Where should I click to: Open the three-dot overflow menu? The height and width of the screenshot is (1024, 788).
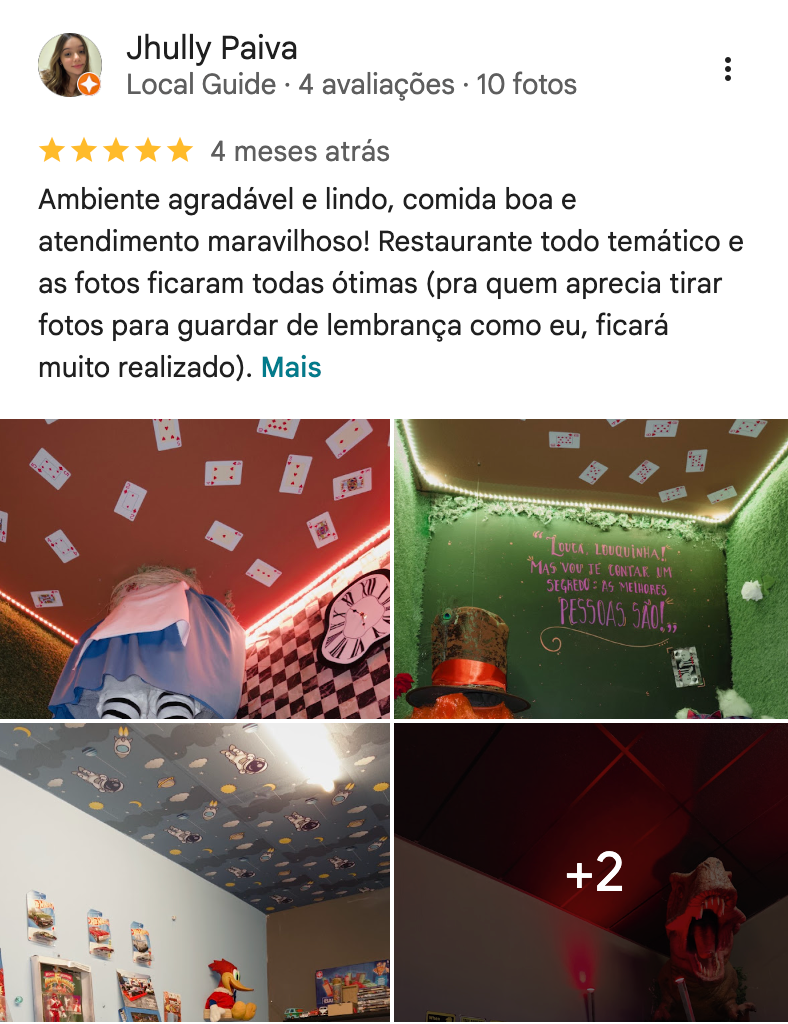[x=728, y=69]
